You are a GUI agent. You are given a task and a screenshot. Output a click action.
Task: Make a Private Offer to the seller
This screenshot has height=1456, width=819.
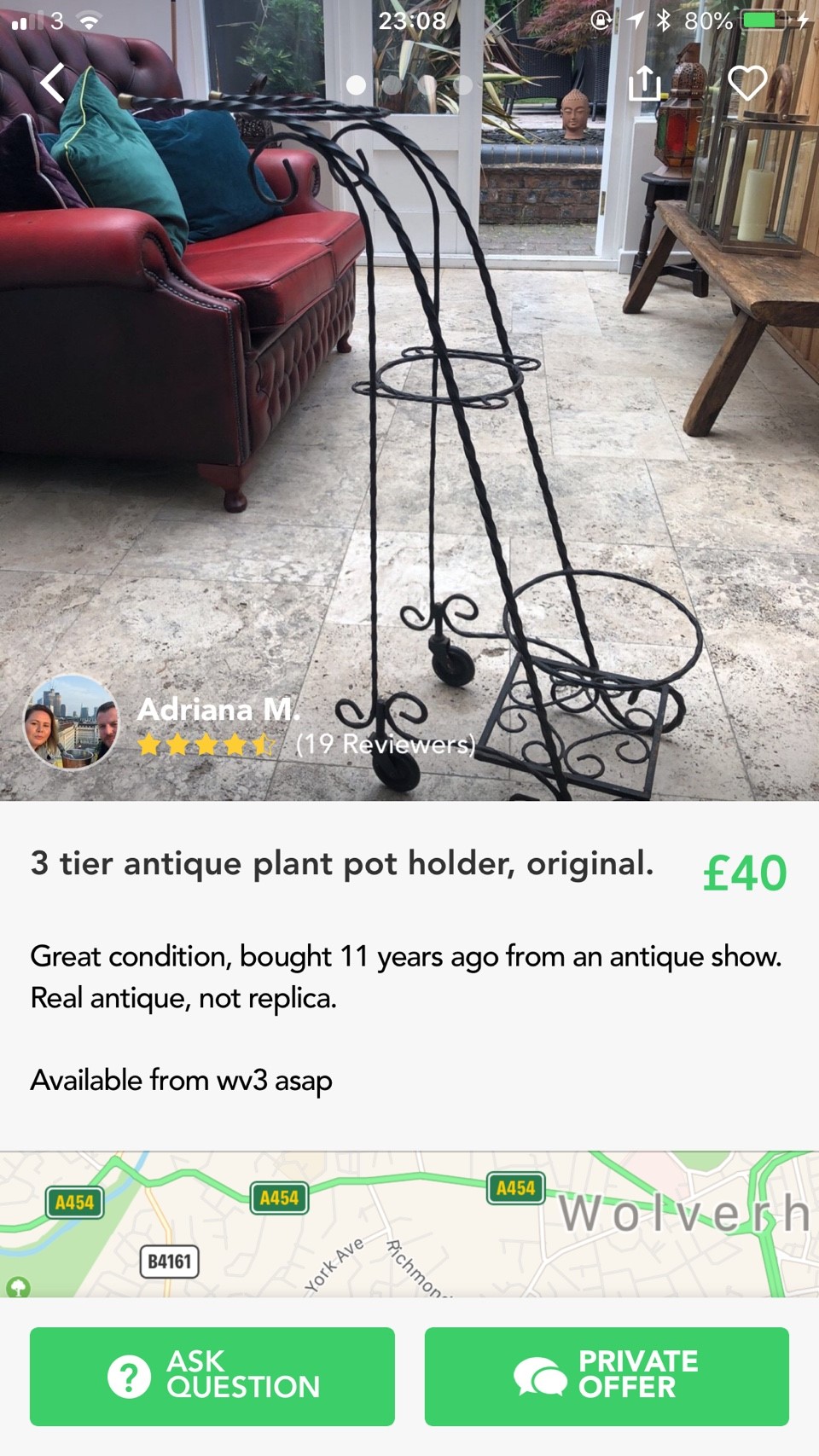tap(607, 1376)
